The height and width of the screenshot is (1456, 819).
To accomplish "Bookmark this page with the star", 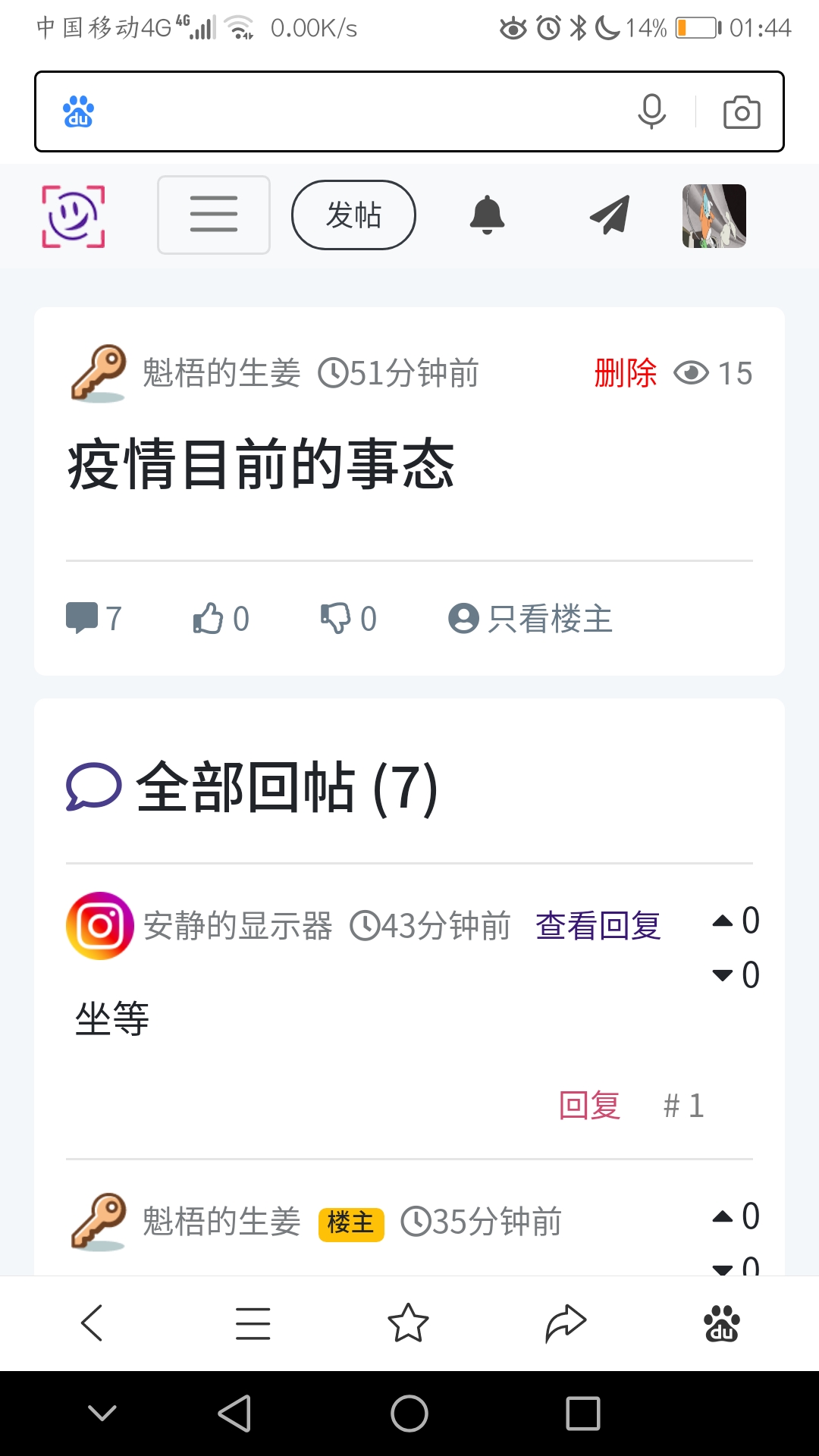I will tap(408, 1323).
